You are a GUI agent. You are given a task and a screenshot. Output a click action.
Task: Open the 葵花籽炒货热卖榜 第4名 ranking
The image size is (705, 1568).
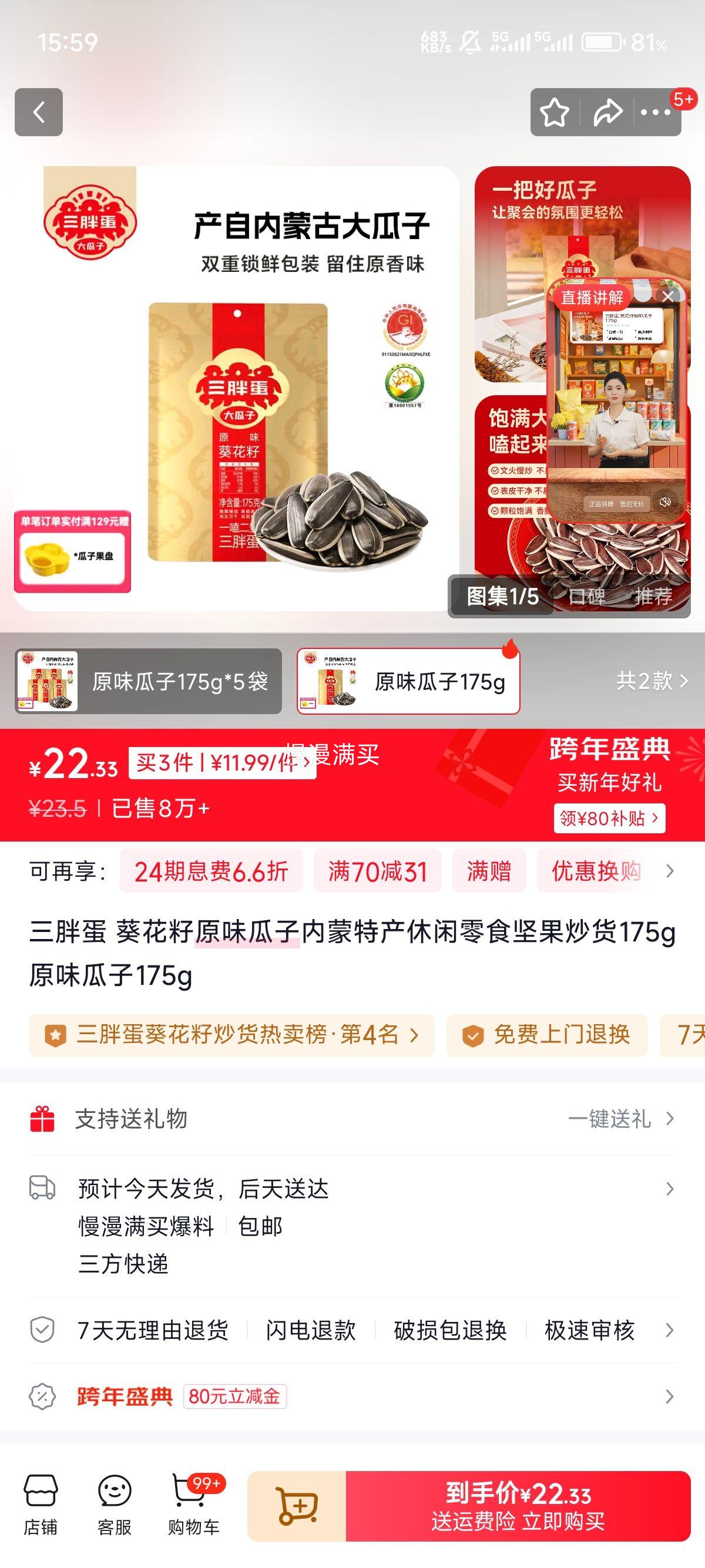click(x=231, y=1036)
